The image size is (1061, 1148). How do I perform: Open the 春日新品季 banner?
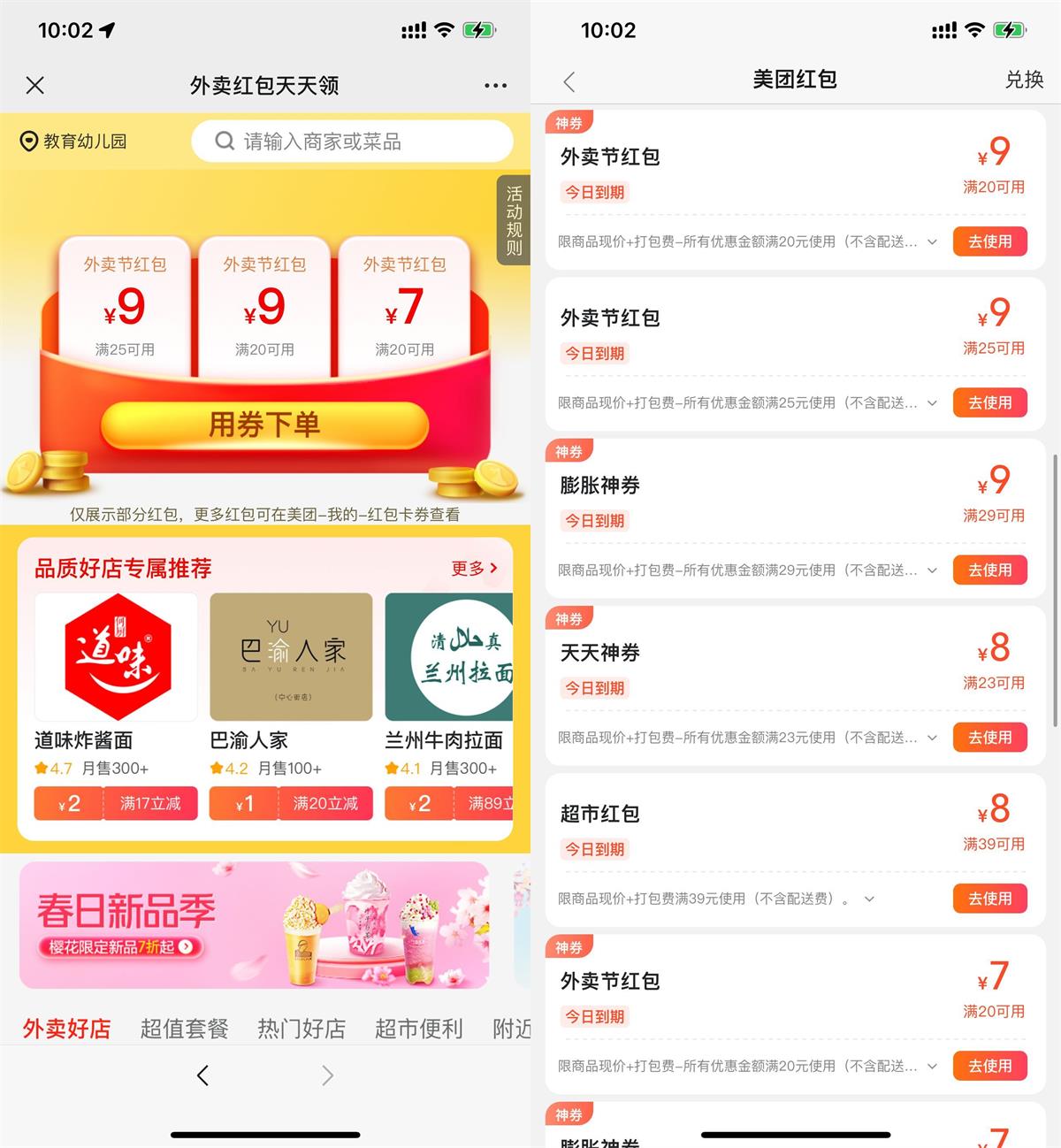254,925
